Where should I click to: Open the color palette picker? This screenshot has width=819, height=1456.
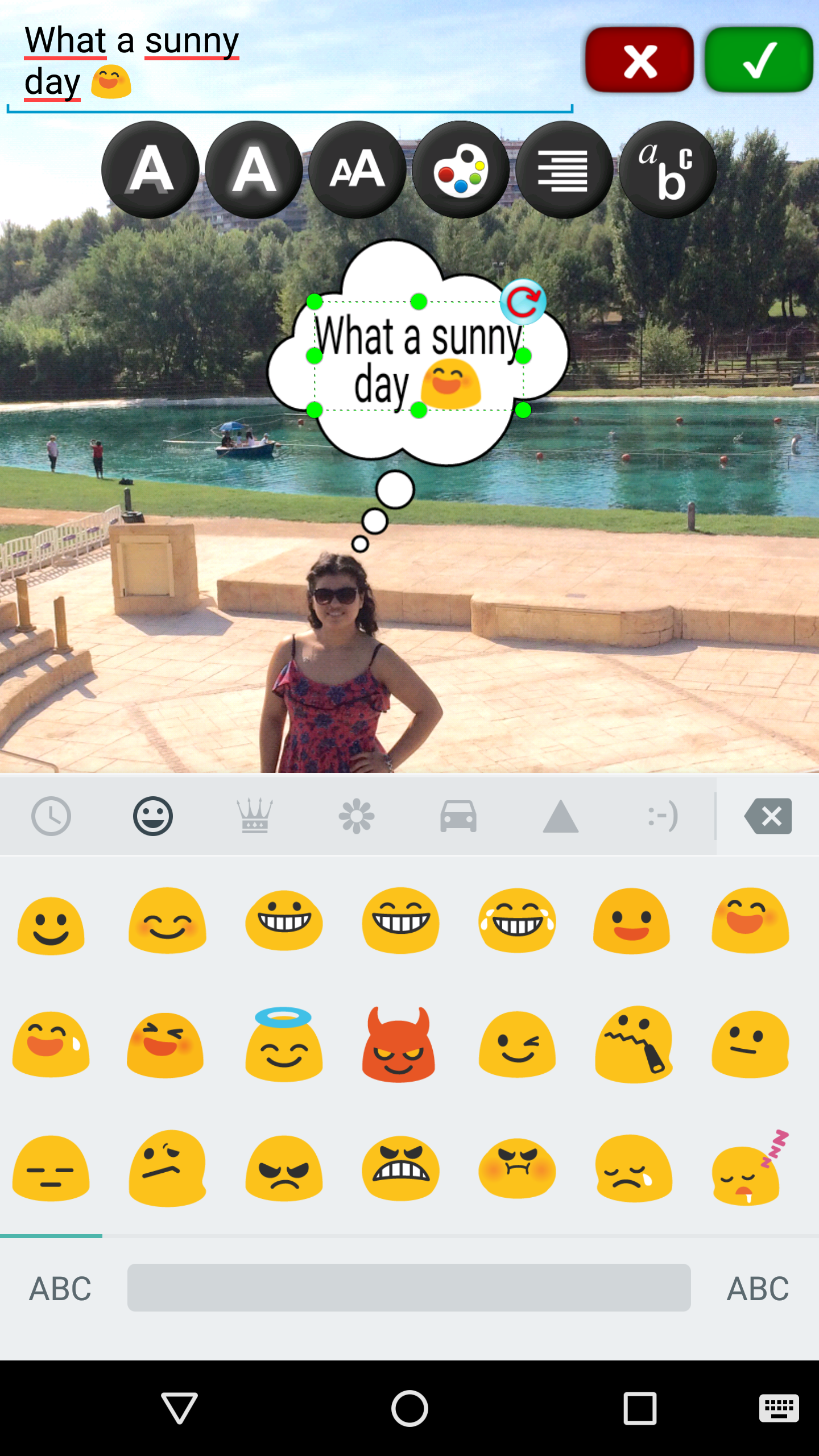(461, 169)
